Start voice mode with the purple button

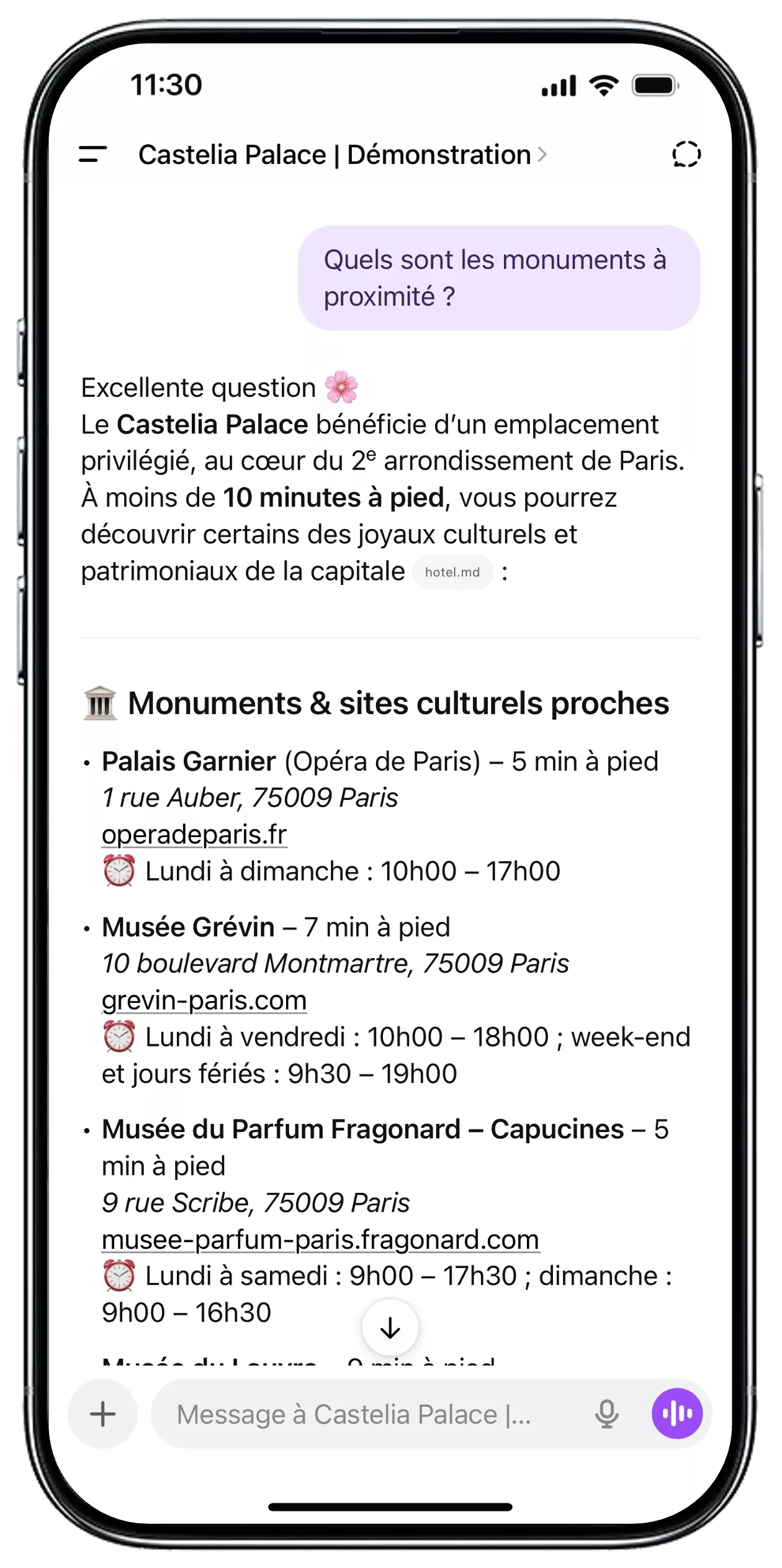tap(676, 1414)
